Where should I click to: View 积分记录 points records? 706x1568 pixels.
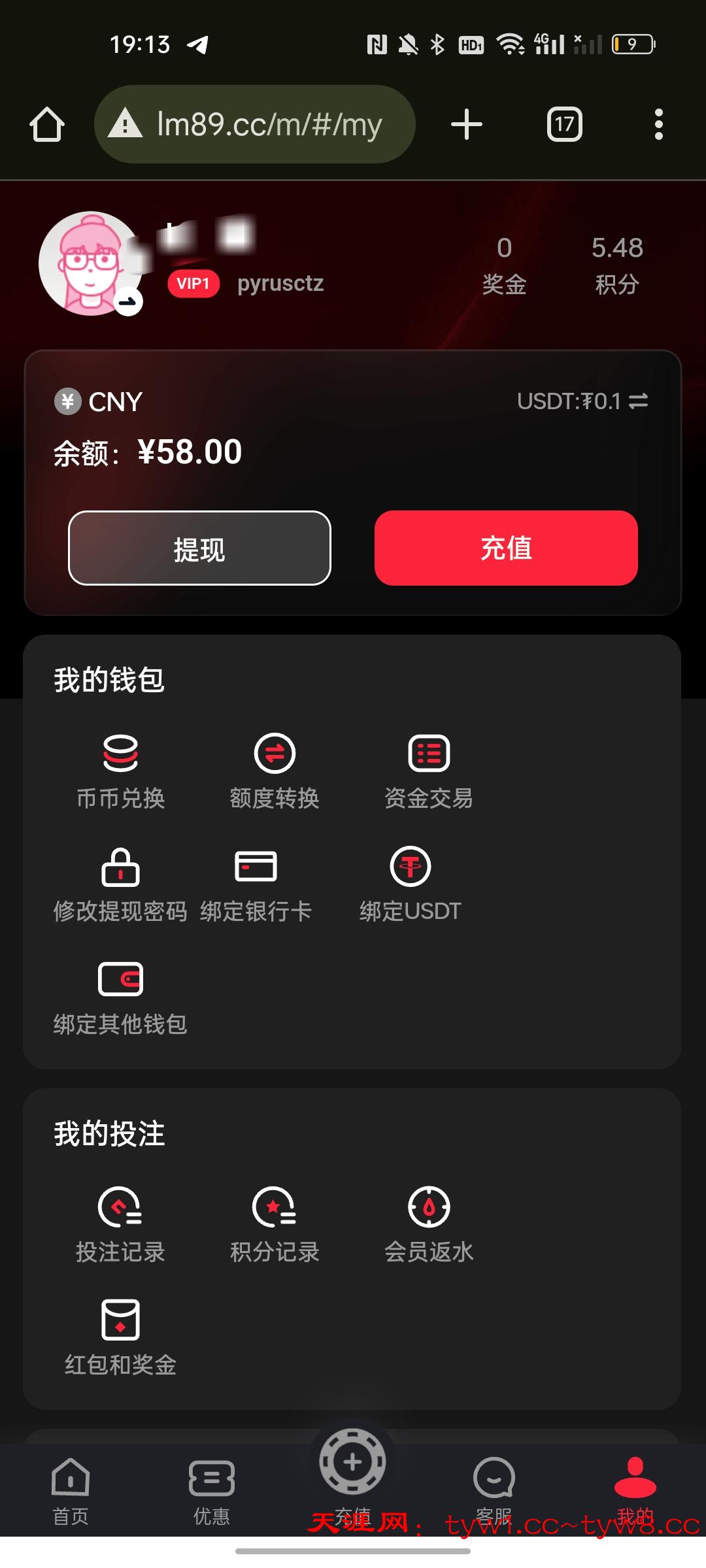pyautogui.click(x=275, y=1224)
